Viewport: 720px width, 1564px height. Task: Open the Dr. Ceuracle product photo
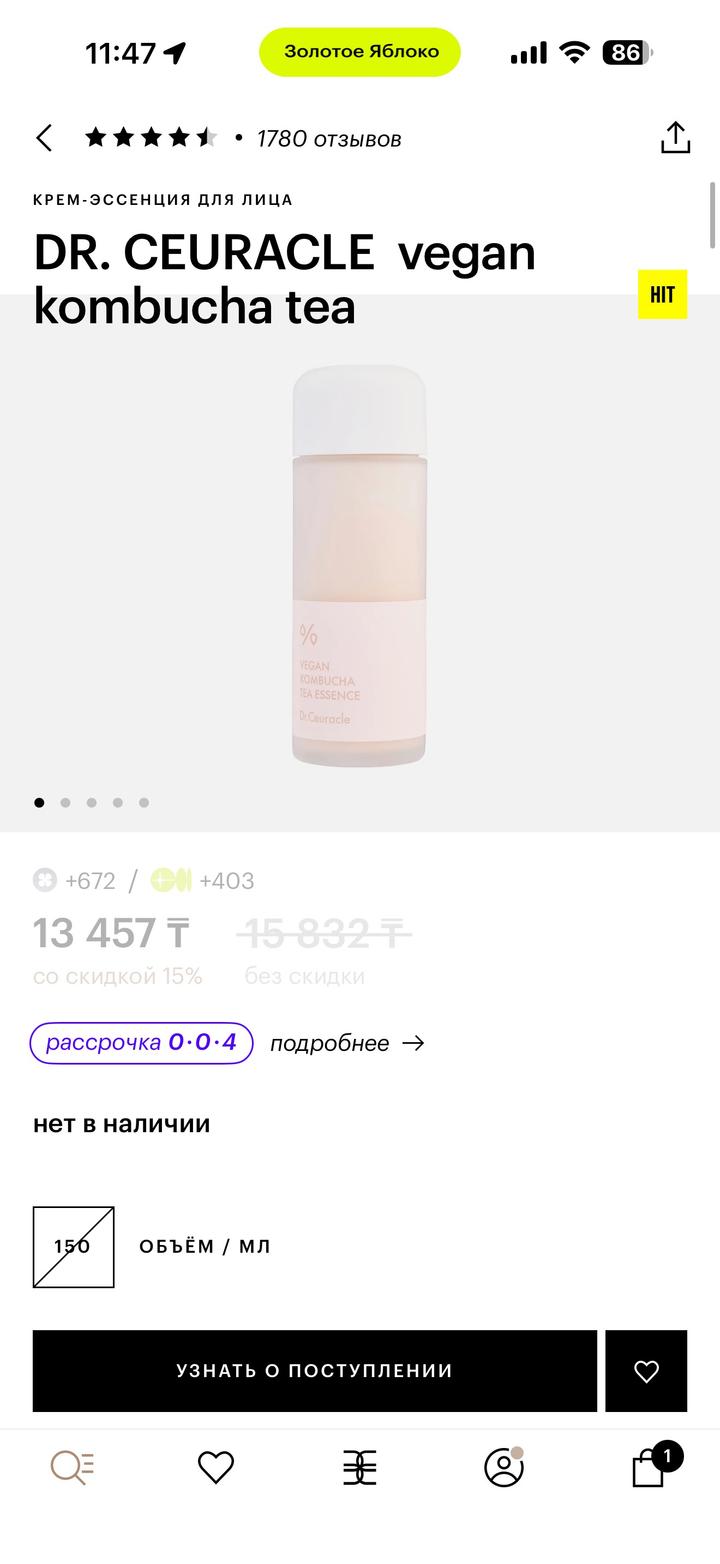tap(359, 565)
